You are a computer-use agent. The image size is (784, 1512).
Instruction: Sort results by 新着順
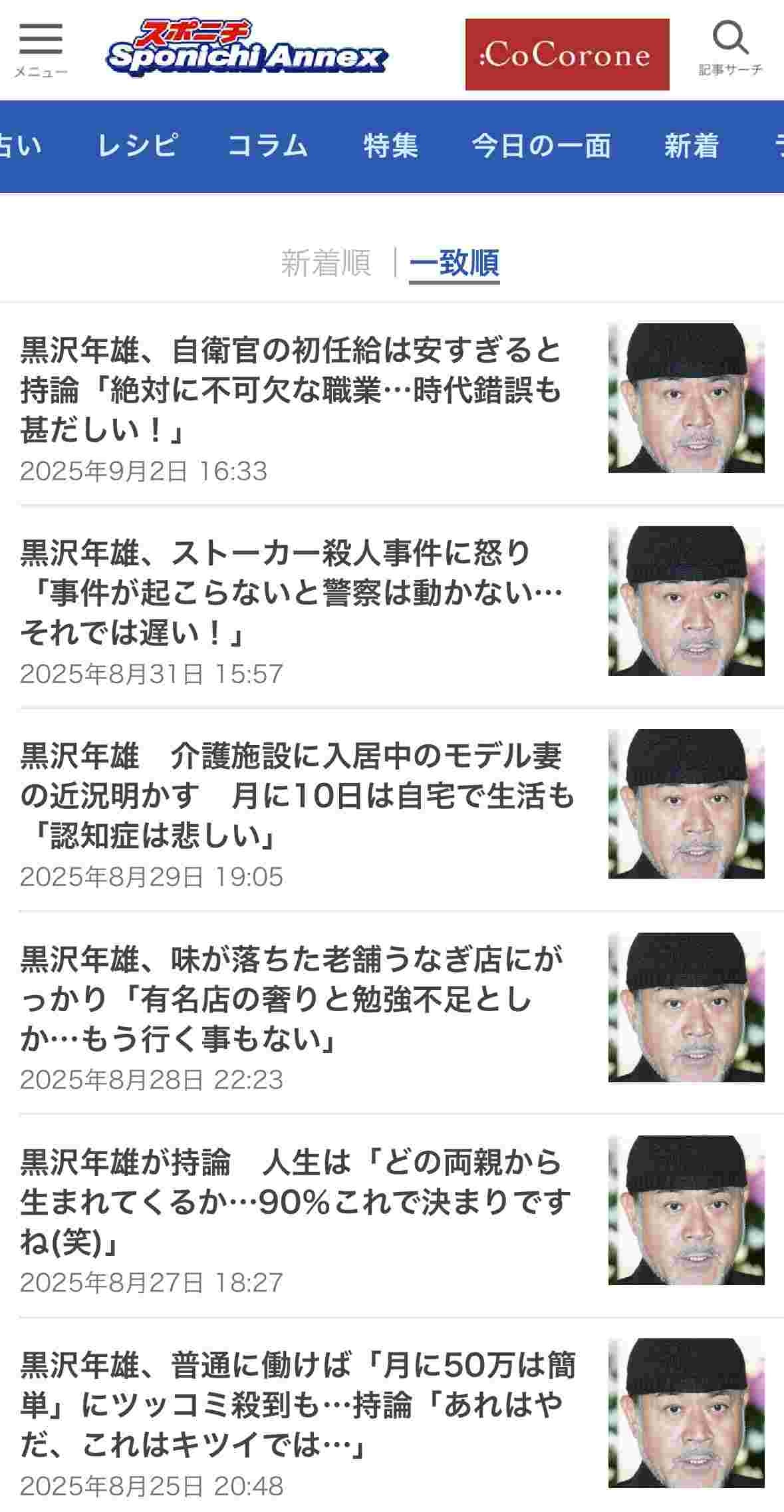coord(325,263)
